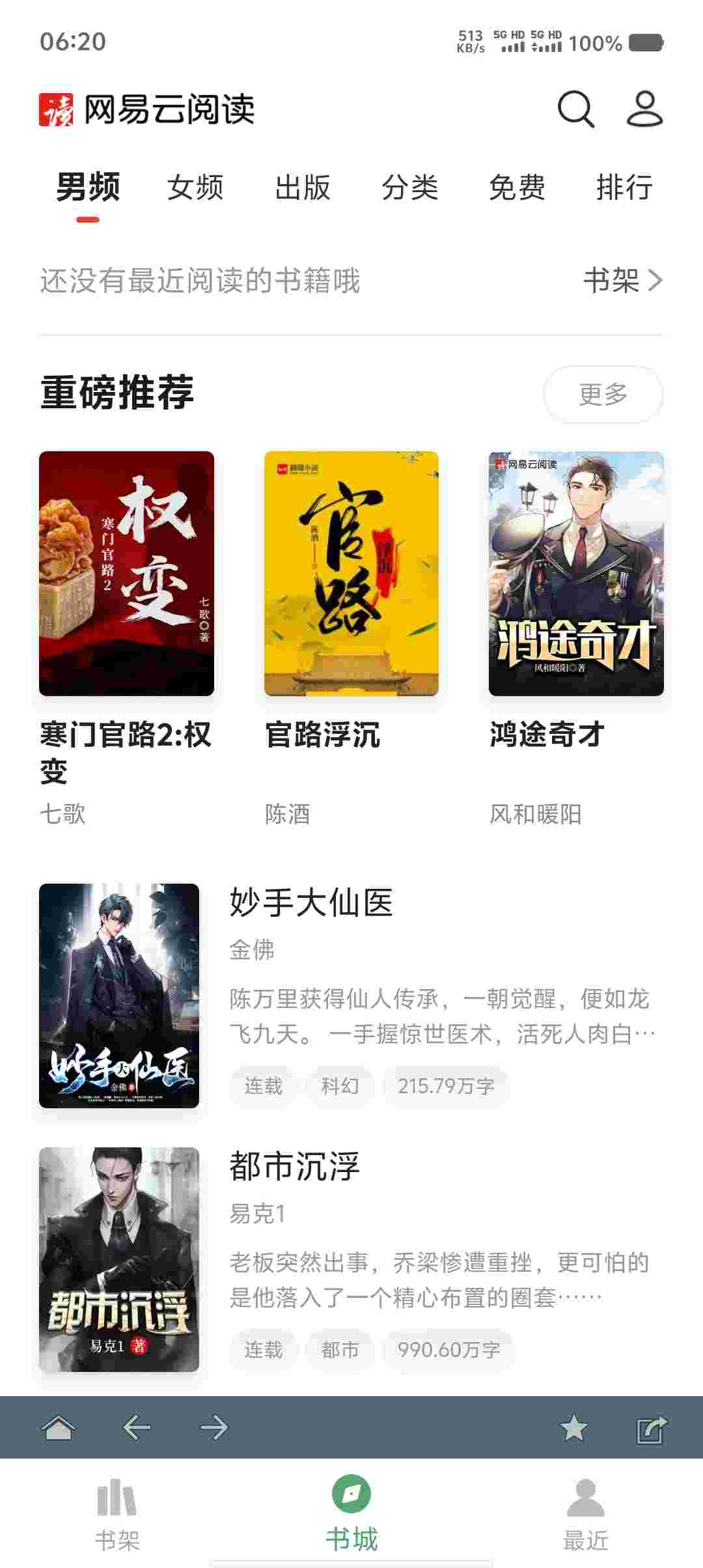
Task: Open the book 官路浮沉
Action: coord(351,574)
